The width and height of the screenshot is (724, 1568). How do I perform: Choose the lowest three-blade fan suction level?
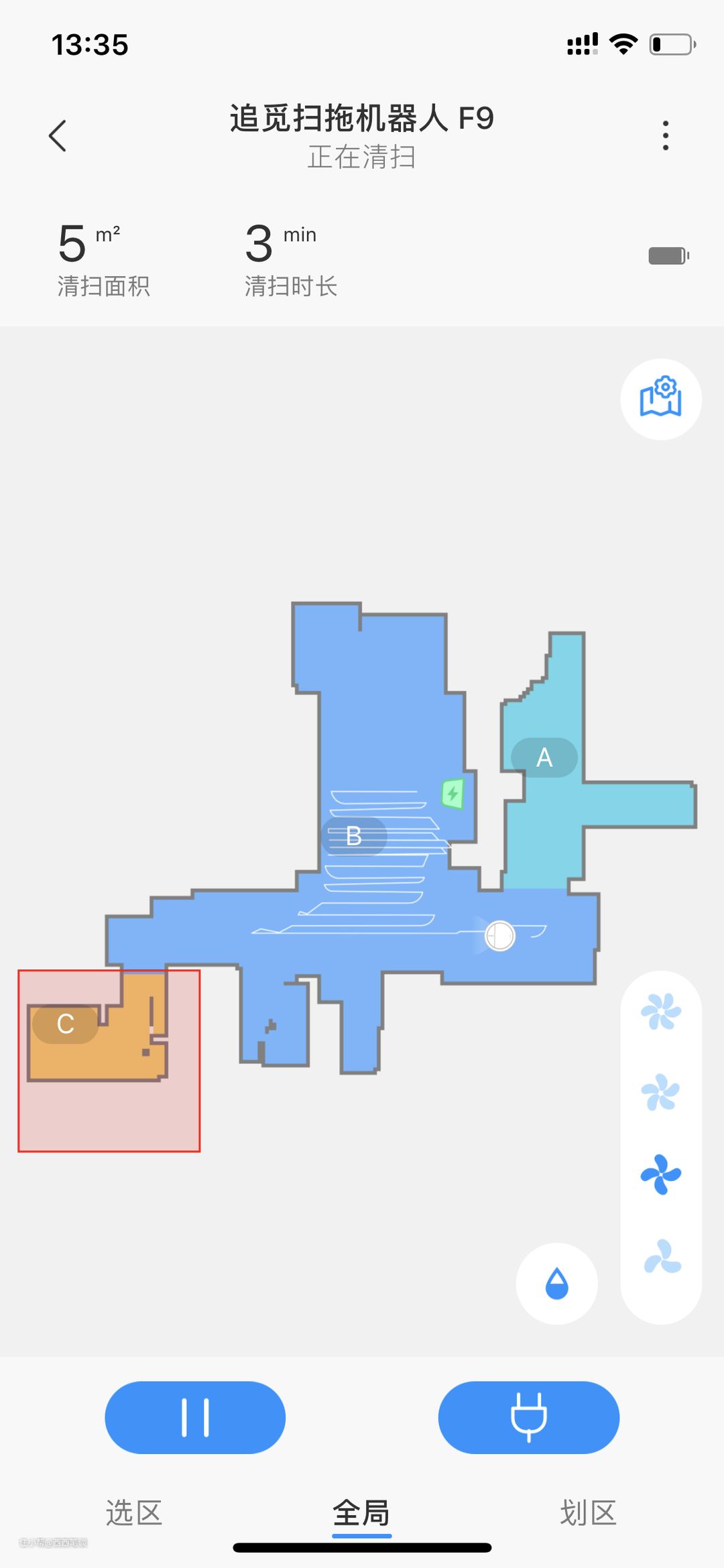[x=661, y=1256]
